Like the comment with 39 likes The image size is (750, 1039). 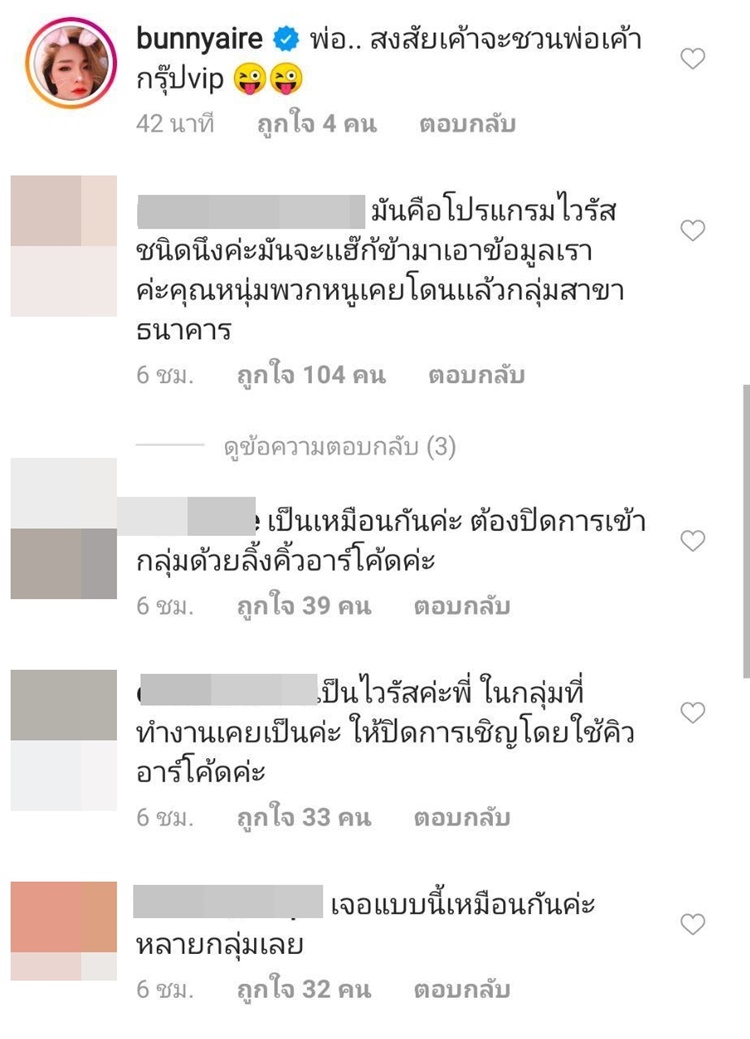coord(693,541)
